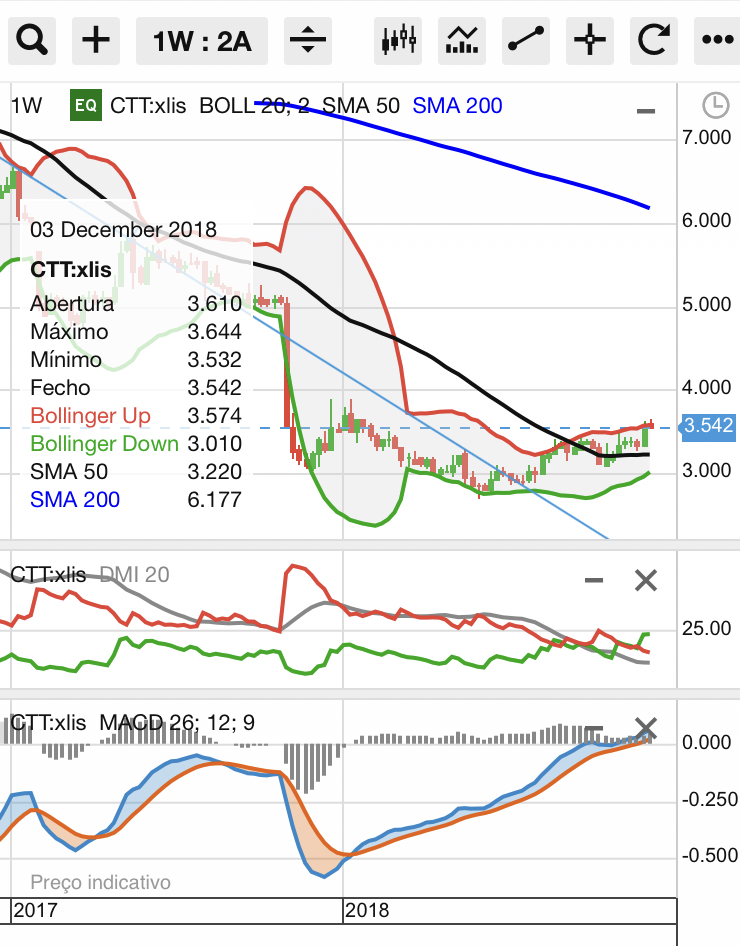Collapse the DMI 20 indicator panel

(x=594, y=579)
